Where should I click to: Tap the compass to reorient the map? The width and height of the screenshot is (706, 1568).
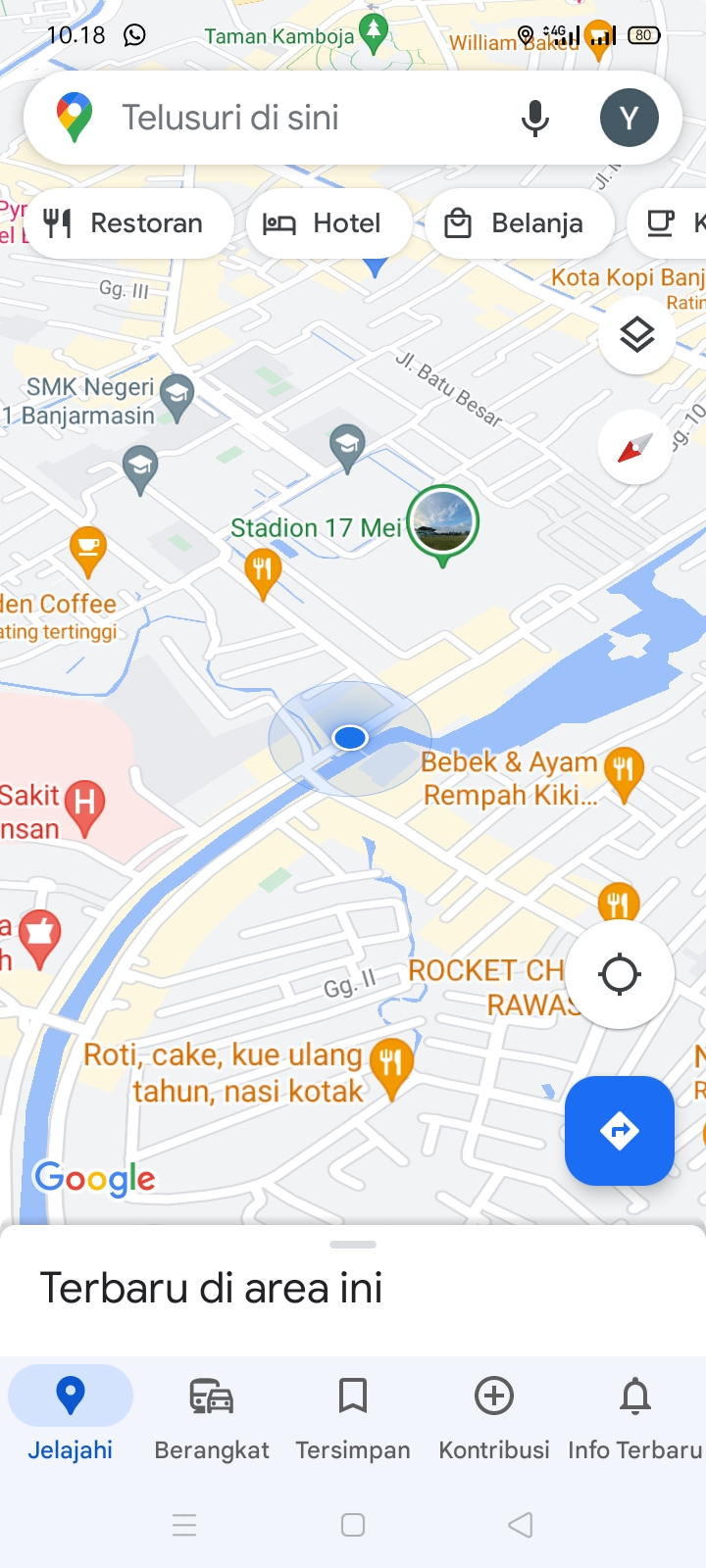click(633, 447)
